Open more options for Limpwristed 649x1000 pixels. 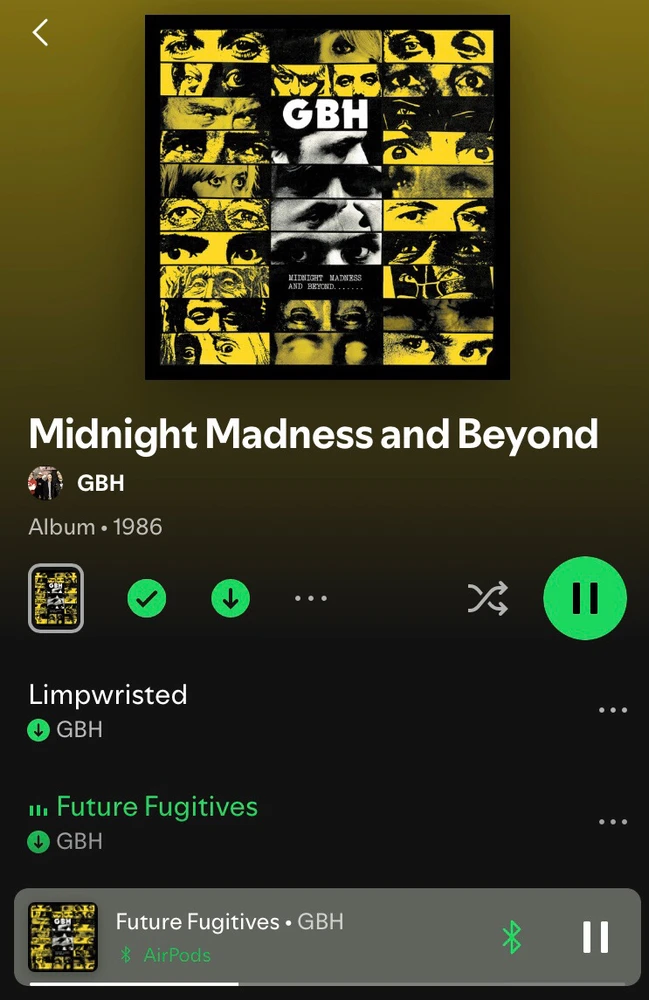tap(612, 710)
